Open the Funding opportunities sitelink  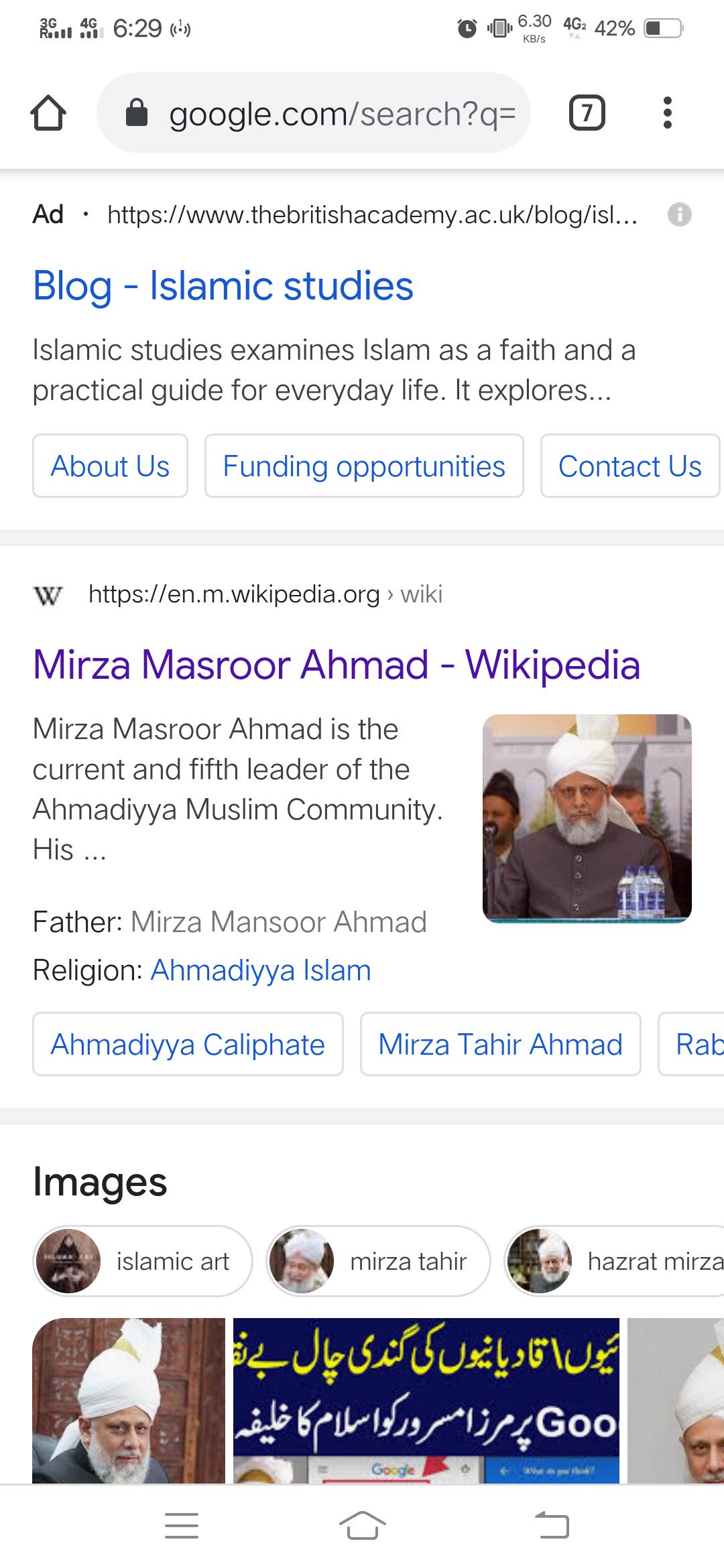pyautogui.click(x=363, y=466)
